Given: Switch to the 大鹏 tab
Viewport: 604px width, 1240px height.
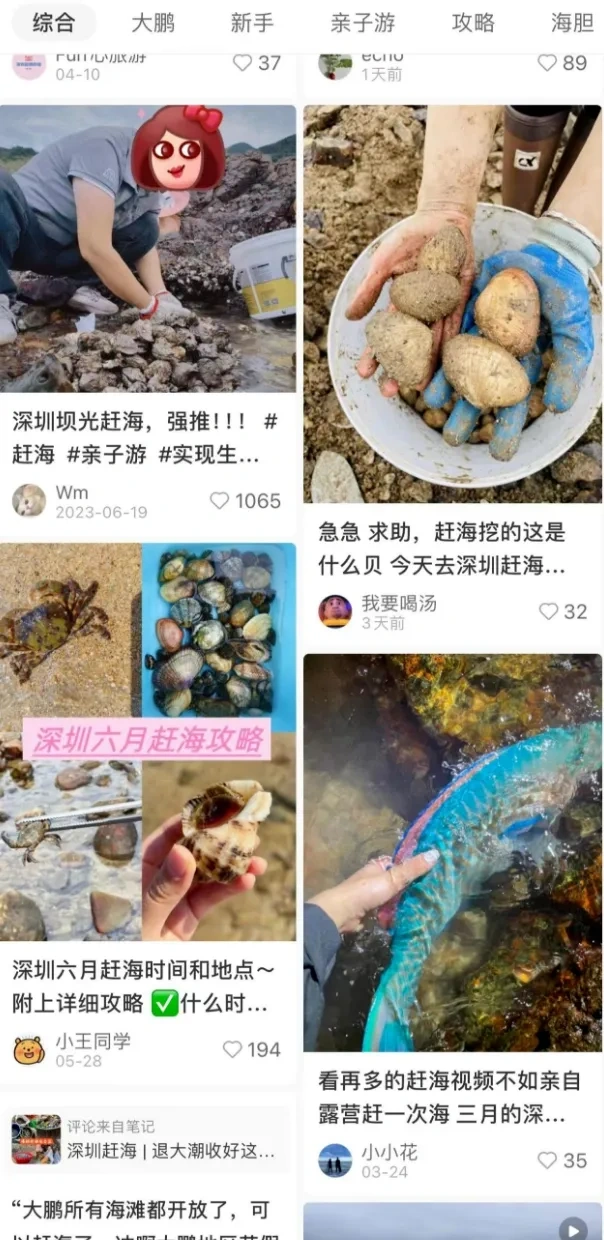Looking at the screenshot, I should tap(153, 23).
